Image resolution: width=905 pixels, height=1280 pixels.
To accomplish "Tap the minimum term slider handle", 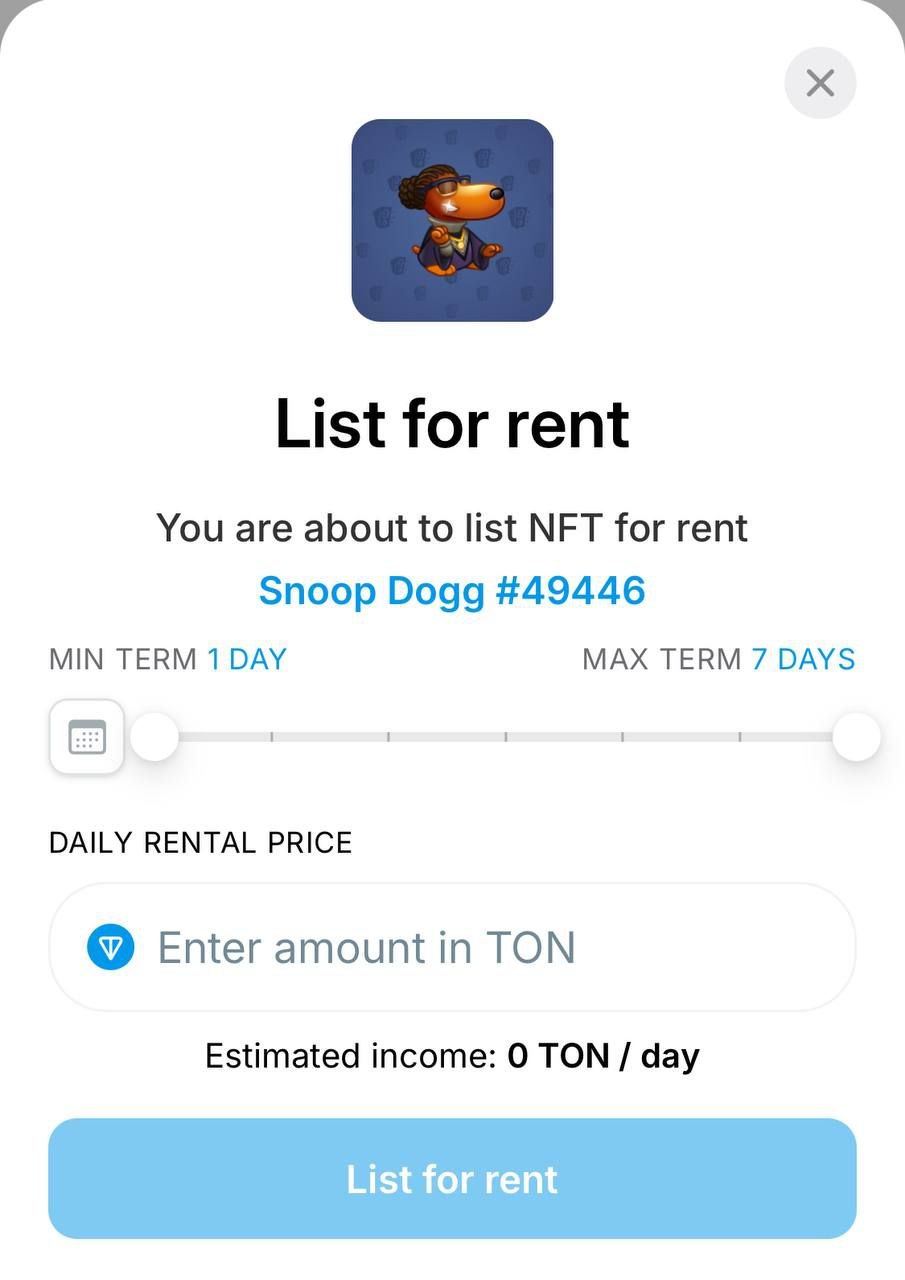I will click(155, 738).
